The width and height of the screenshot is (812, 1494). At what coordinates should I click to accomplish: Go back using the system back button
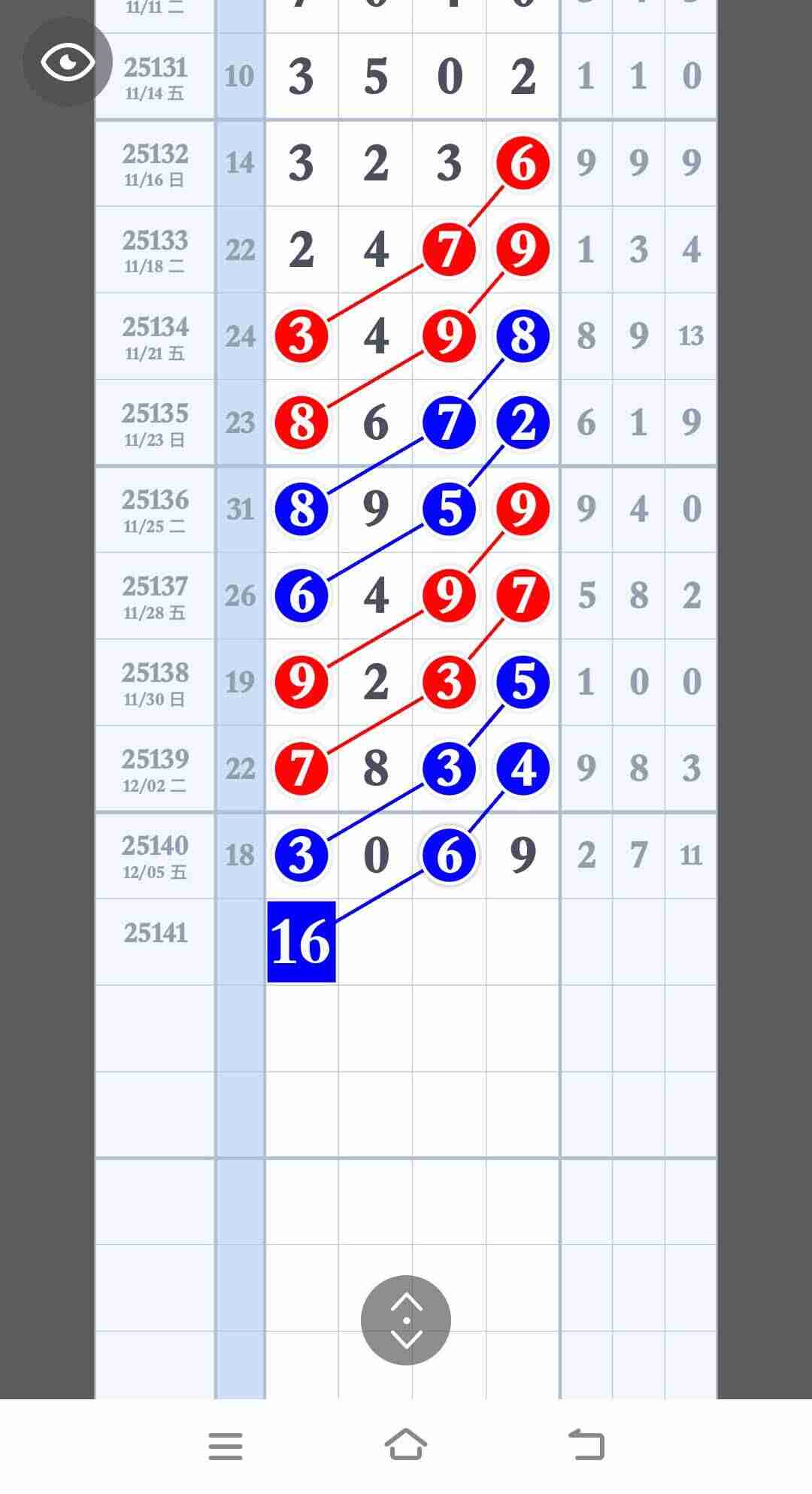point(586,1444)
